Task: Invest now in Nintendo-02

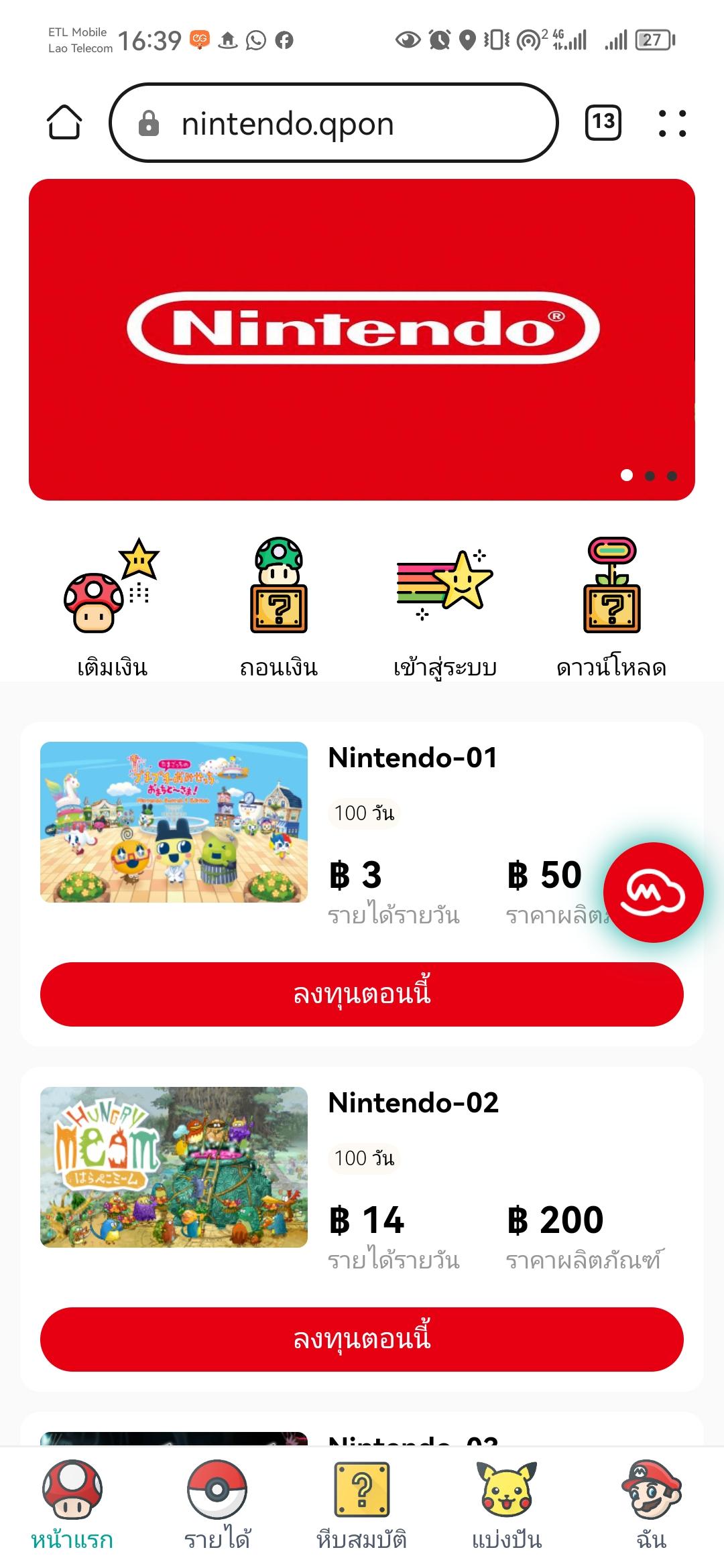Action: pyautogui.click(x=362, y=1339)
